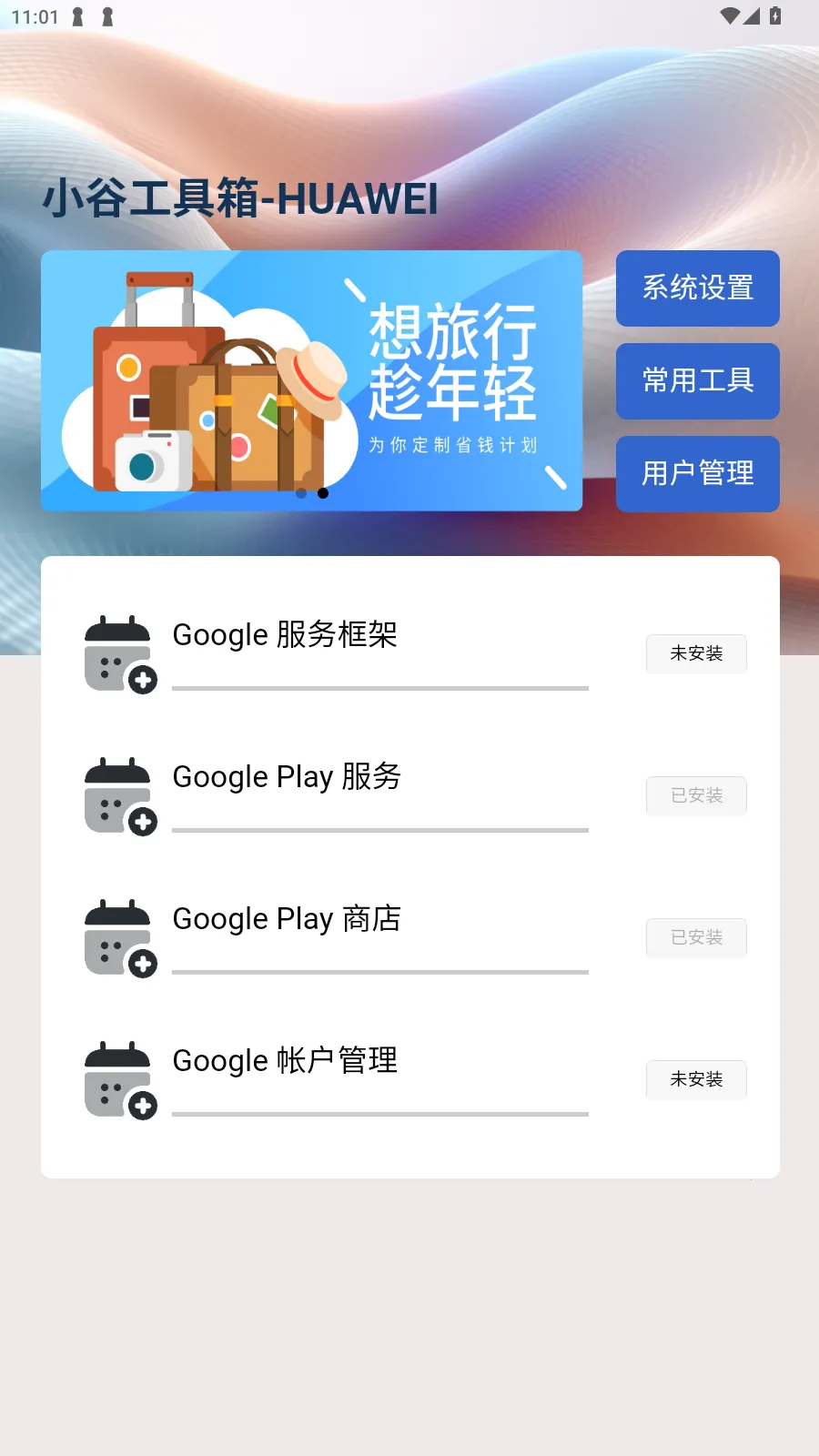
Task: Open 常用工具 (common tools)
Action: coord(697,381)
